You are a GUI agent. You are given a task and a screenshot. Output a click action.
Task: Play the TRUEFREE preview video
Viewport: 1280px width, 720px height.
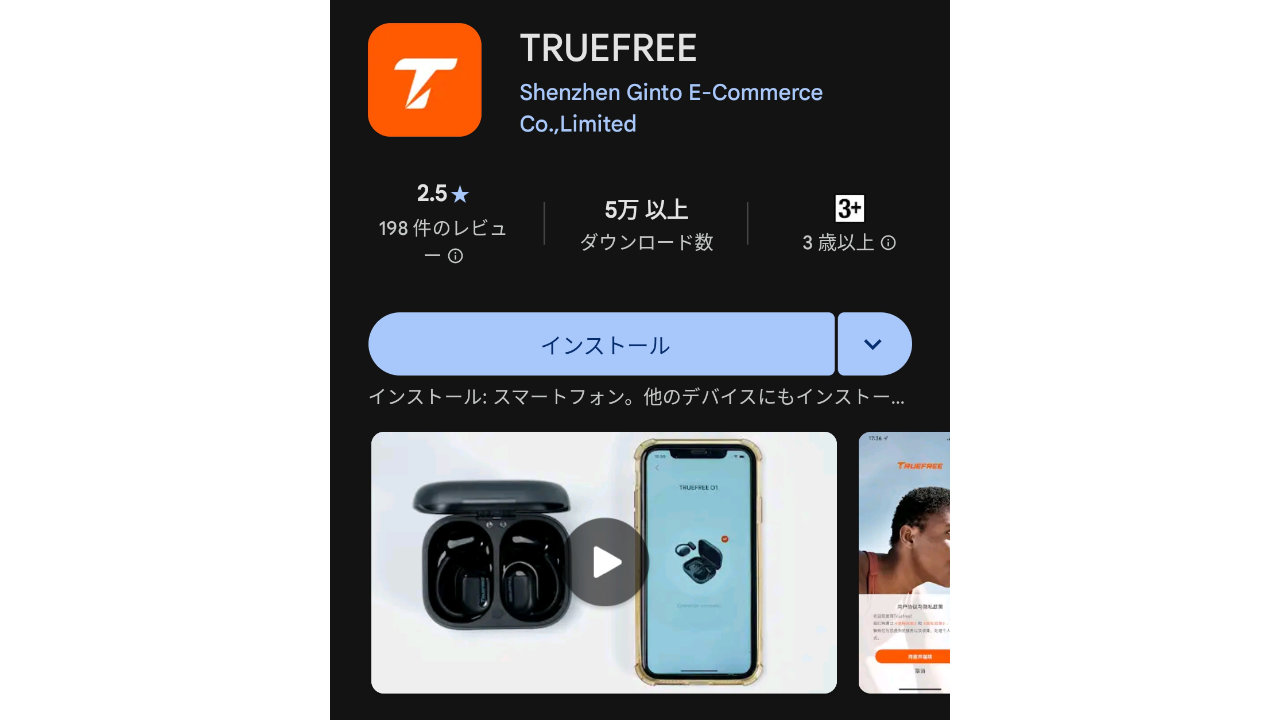pos(606,562)
